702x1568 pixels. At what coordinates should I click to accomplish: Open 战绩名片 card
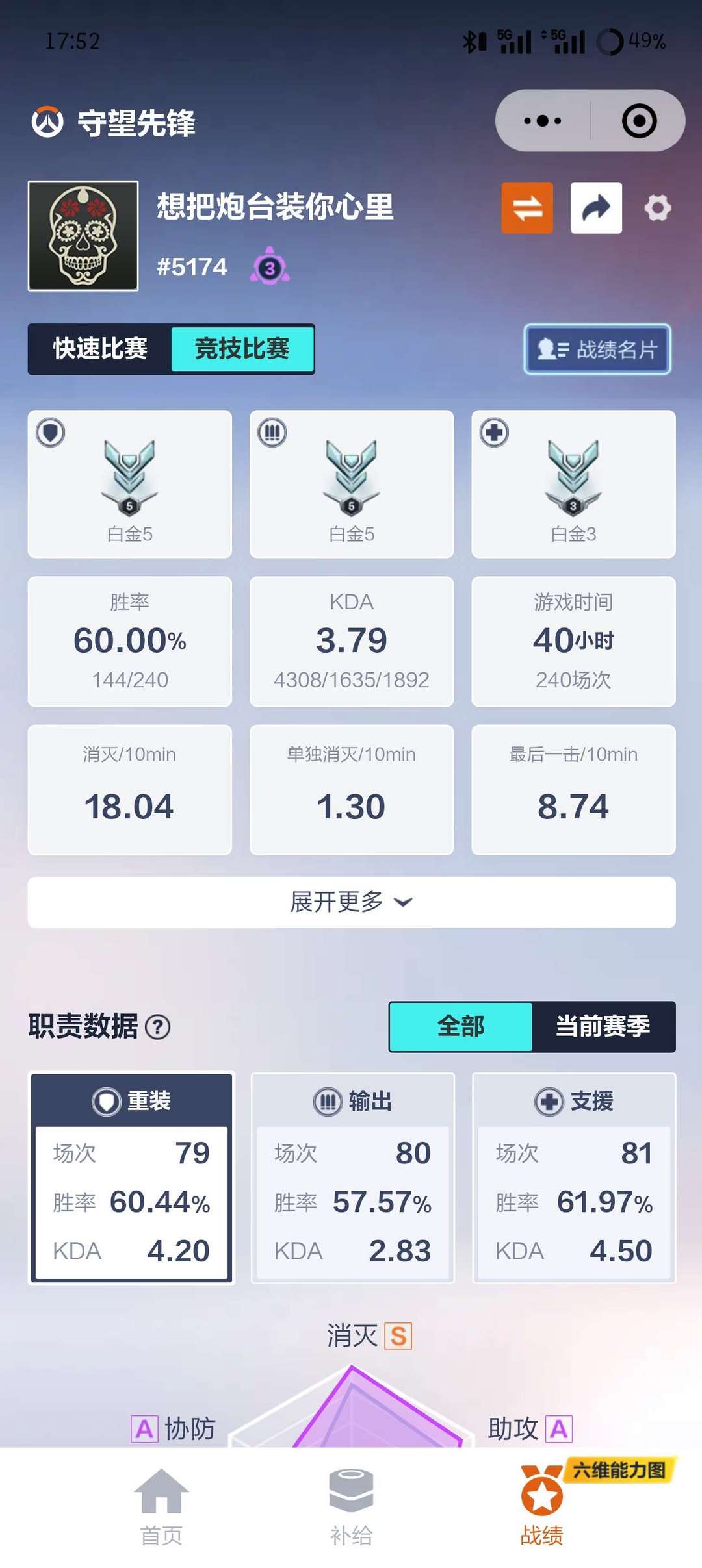coord(597,349)
